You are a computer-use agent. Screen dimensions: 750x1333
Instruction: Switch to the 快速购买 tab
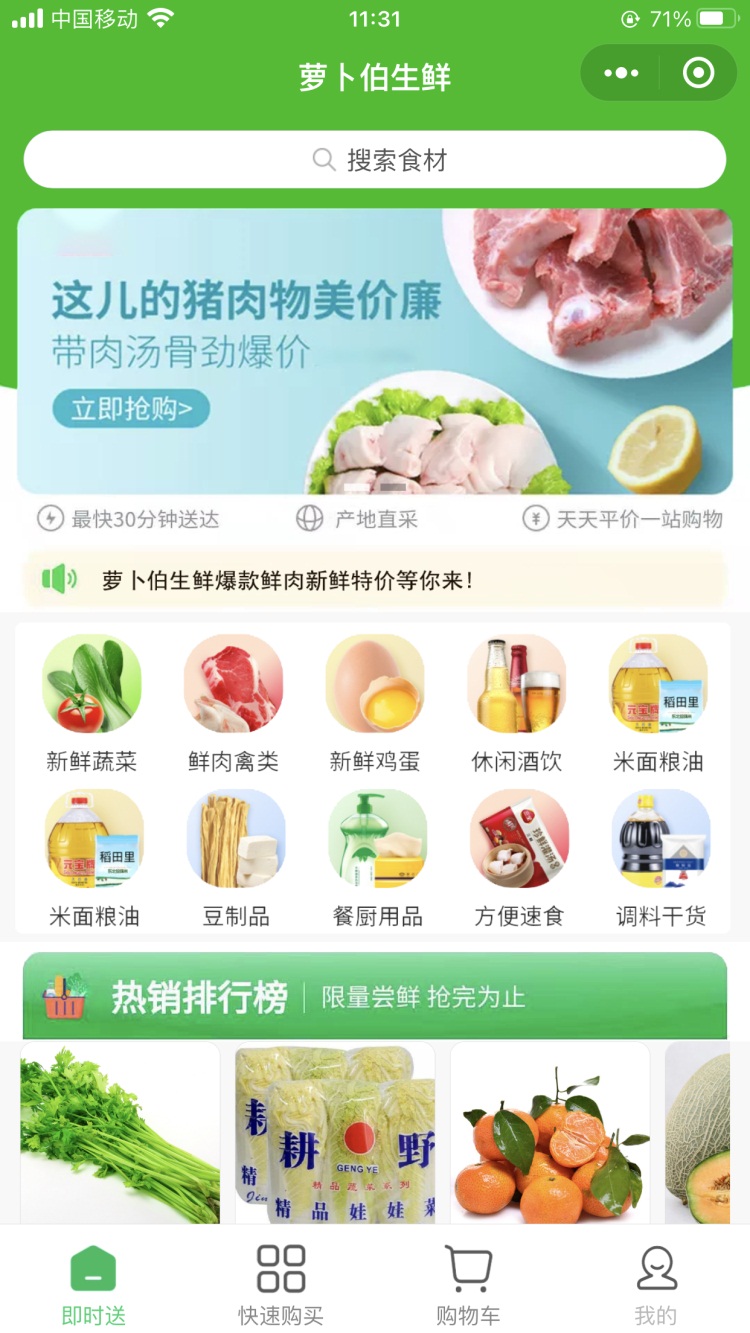click(x=281, y=1284)
